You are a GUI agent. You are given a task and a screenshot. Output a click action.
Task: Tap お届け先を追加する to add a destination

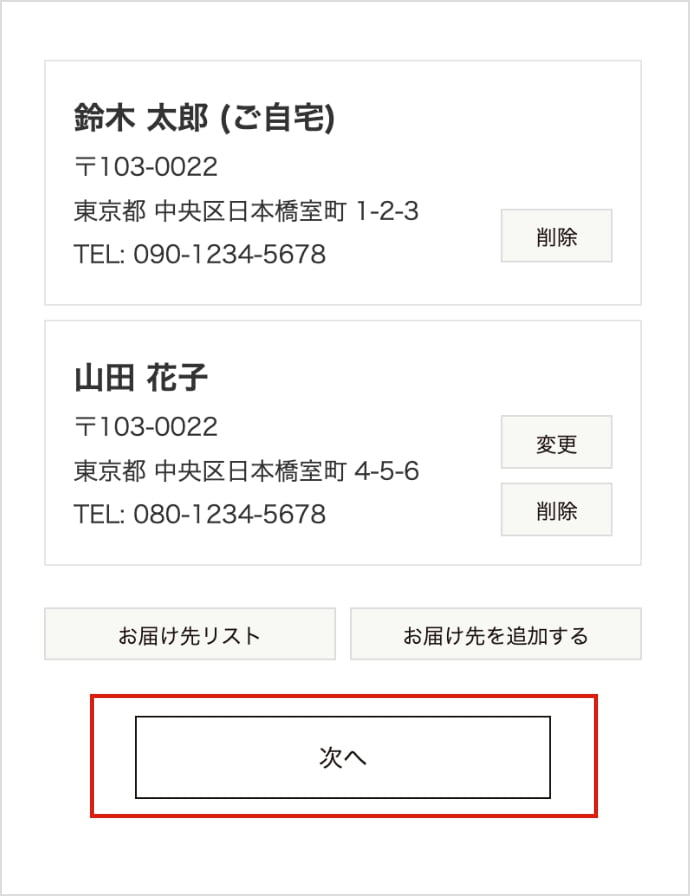495,634
